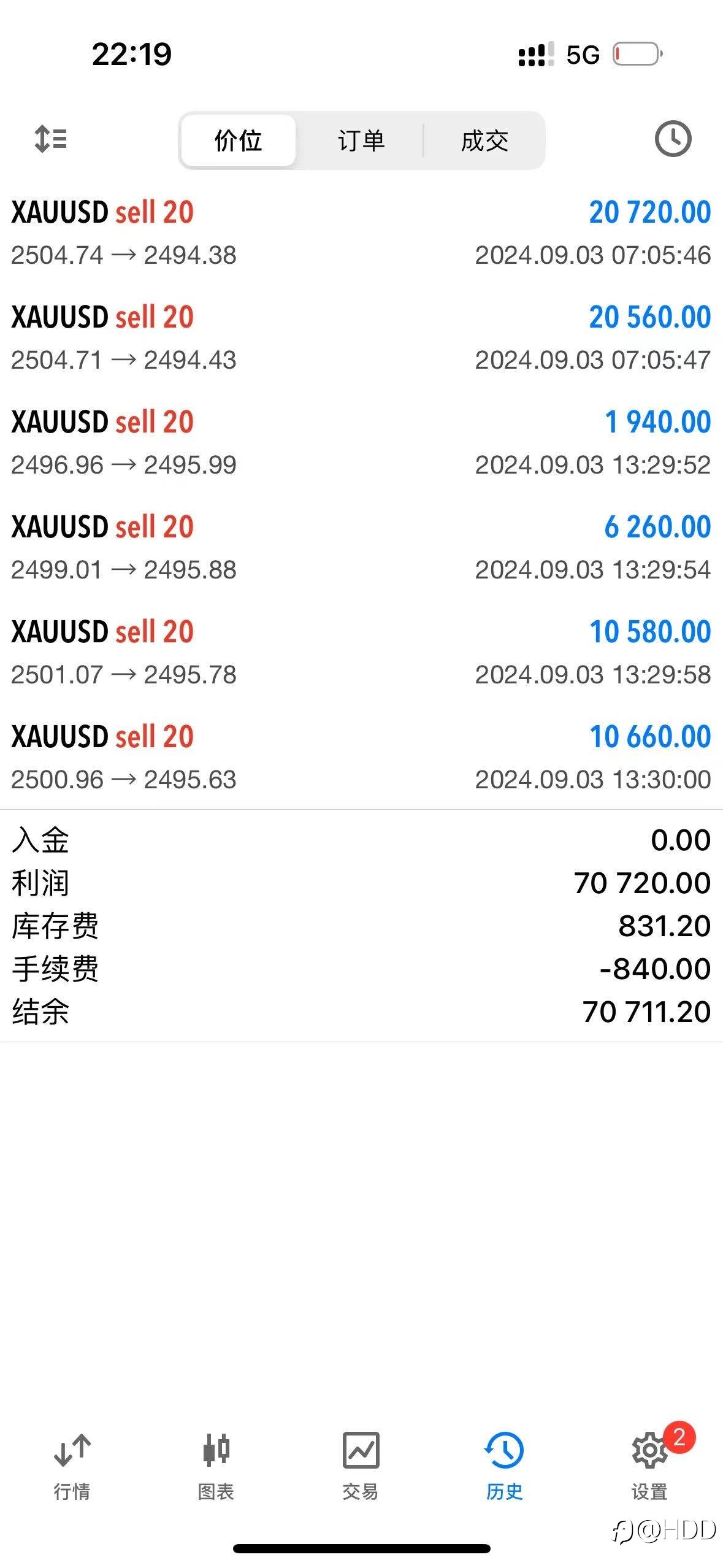This screenshot has width=723, height=1568.
Task: Open the history period clock icon
Action: pos(673,139)
